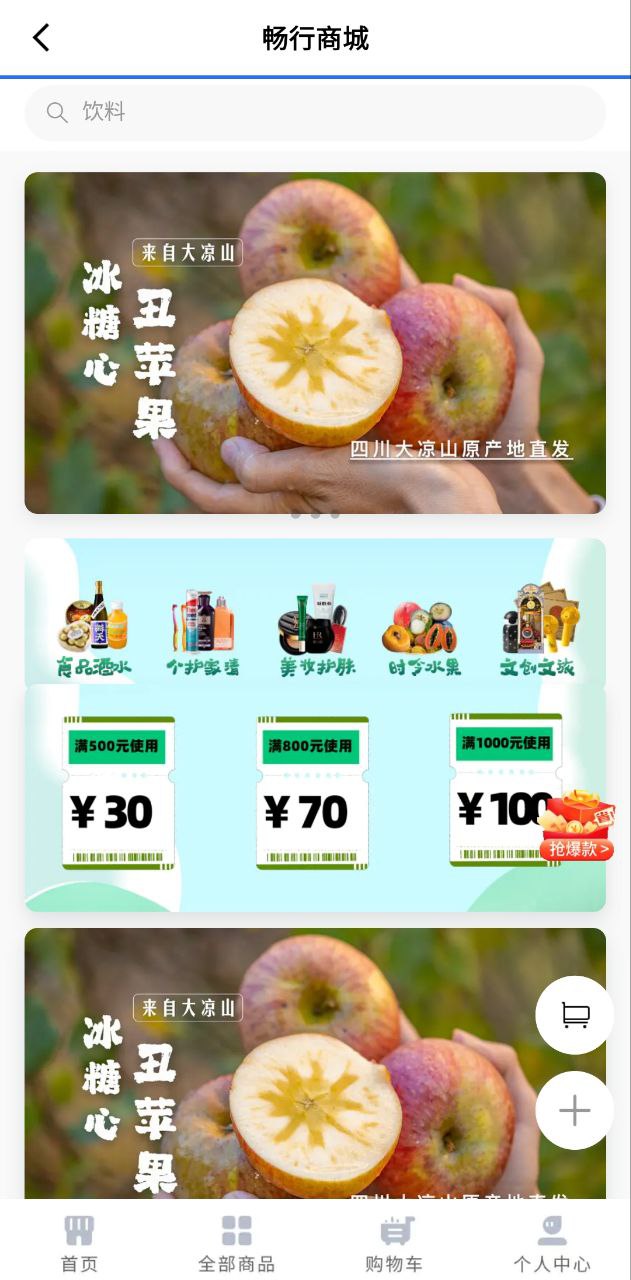Tap the floating plus button
Screen dimensions: 631x1280
[574, 1110]
